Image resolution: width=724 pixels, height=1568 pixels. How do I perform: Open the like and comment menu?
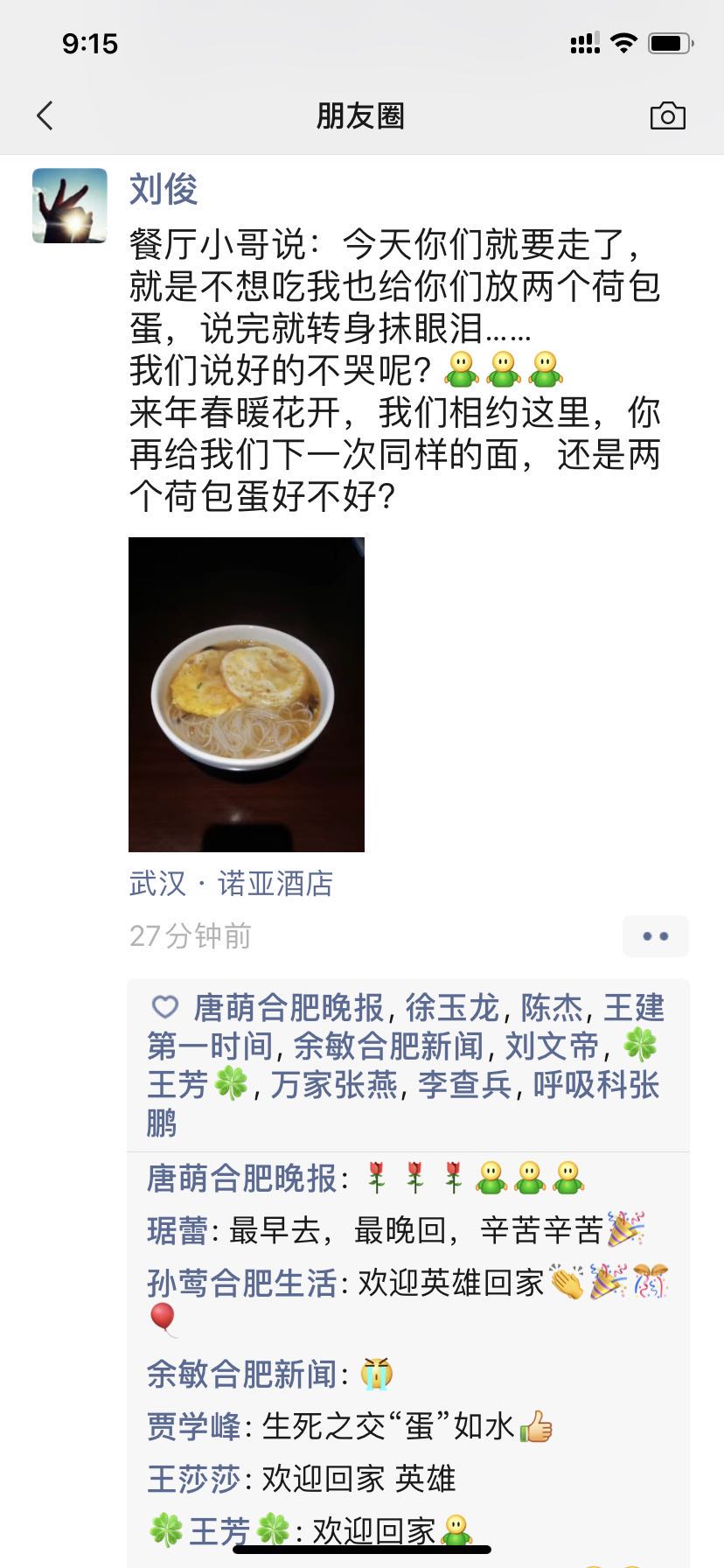coord(656,936)
